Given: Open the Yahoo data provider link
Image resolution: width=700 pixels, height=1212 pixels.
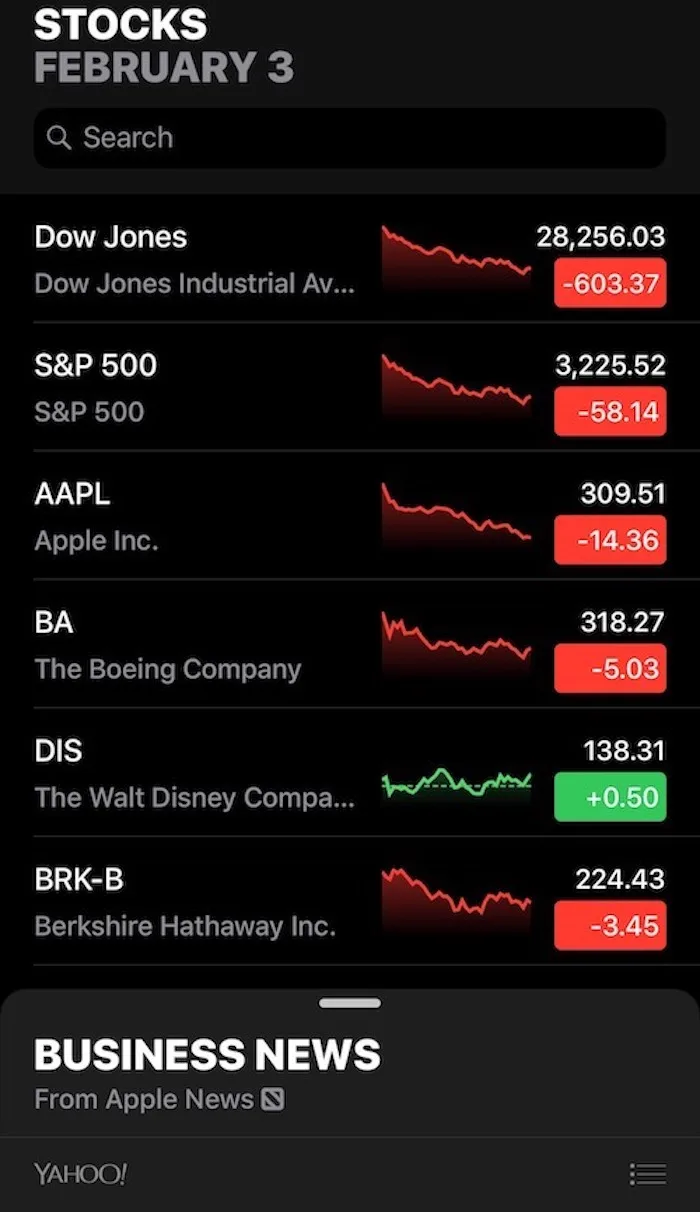Looking at the screenshot, I should click(x=80, y=1174).
